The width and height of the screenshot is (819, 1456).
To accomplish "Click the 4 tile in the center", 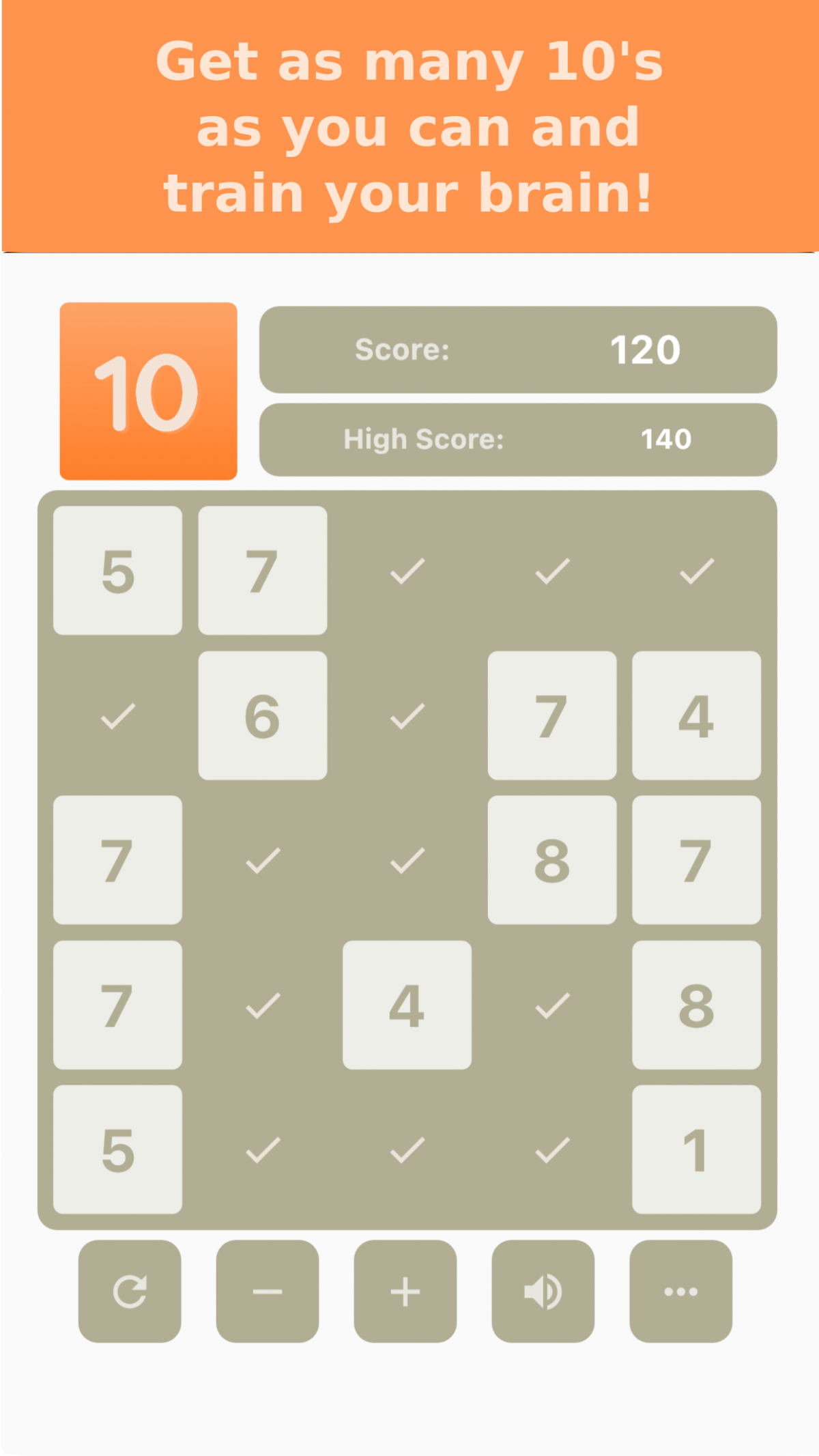I will pyautogui.click(x=407, y=1006).
